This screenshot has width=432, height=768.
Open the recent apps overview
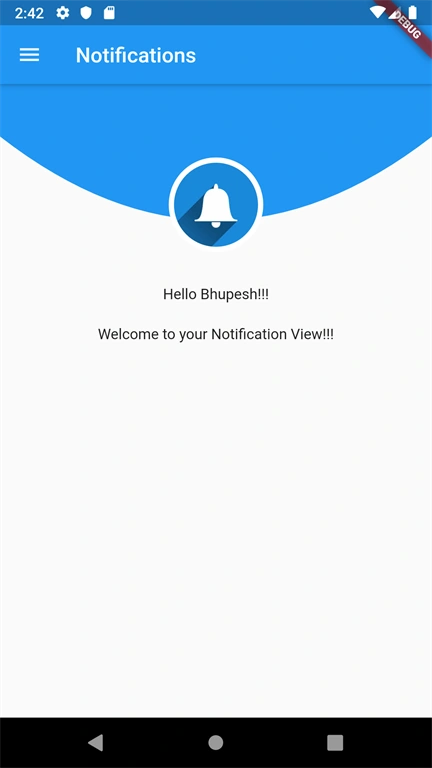tap(335, 743)
